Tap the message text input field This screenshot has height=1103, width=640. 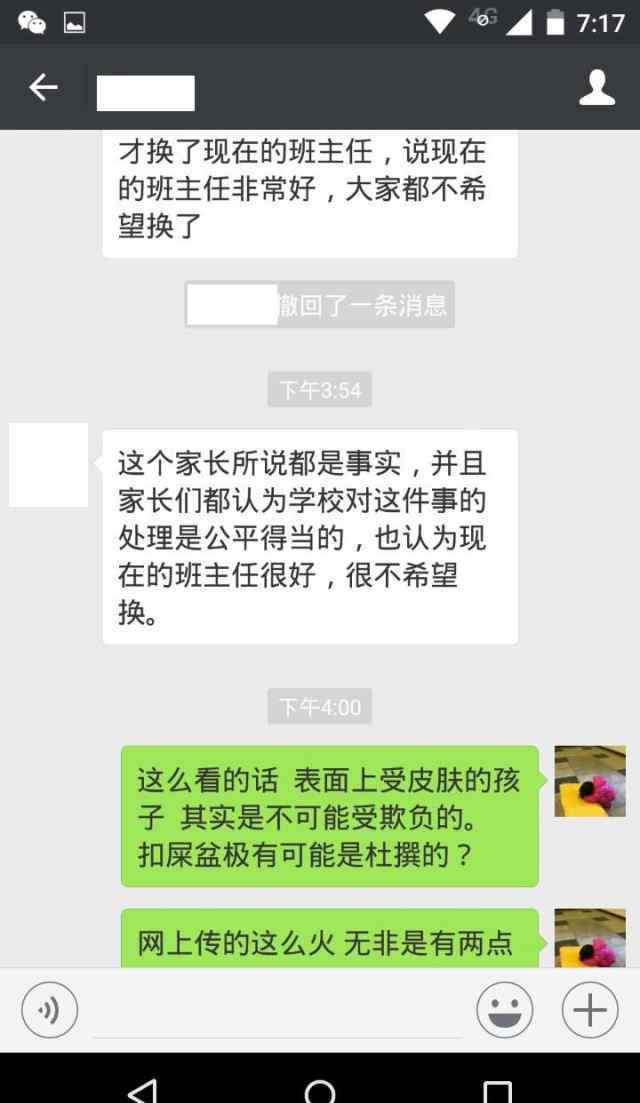279,1011
